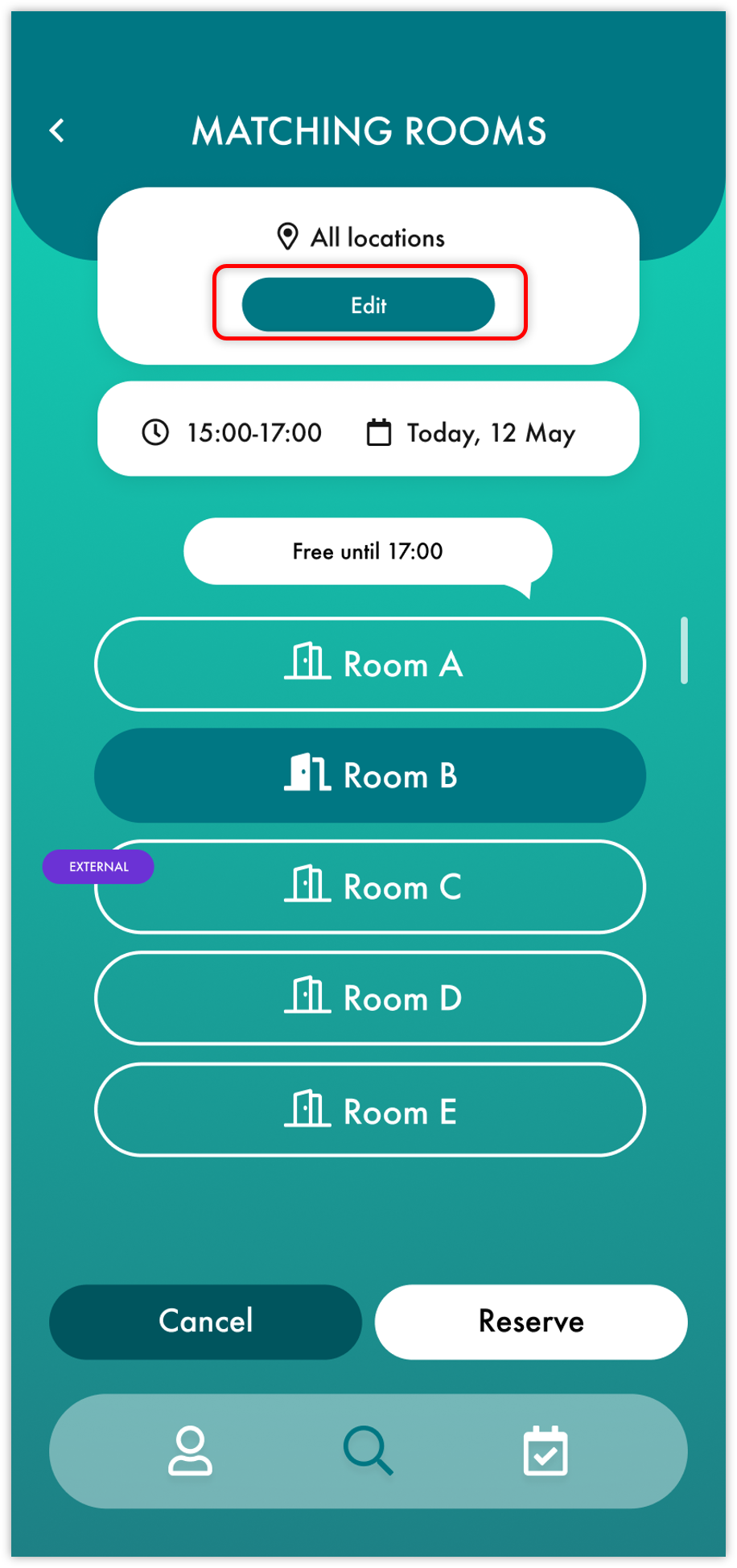This screenshot has height=1568, width=737.
Task: Select Room A from the list
Action: coord(369,664)
